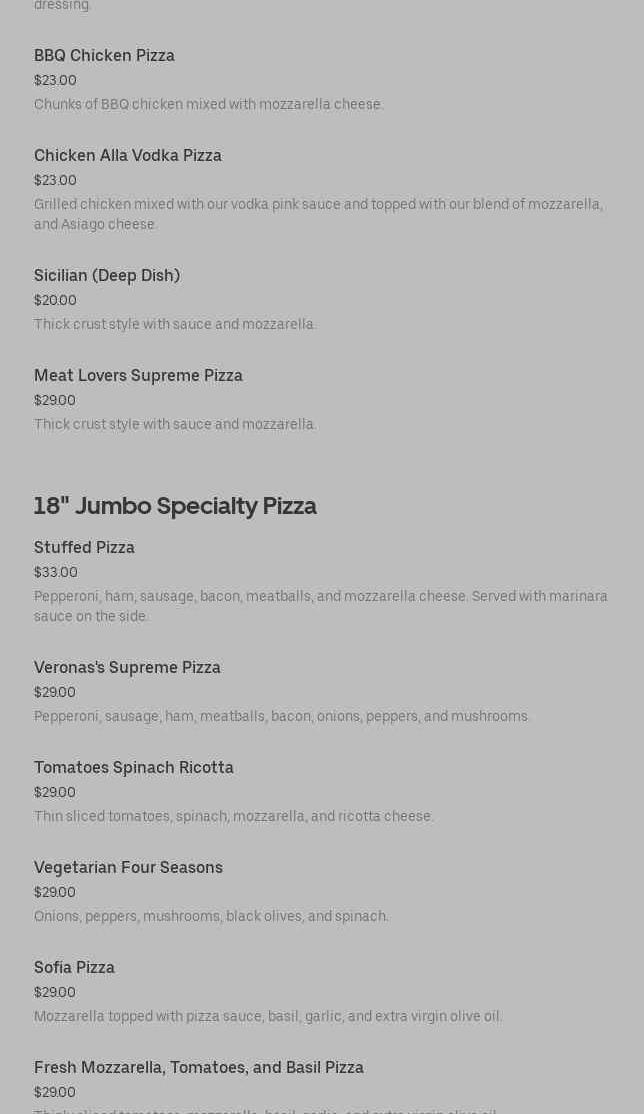
Task: Open Vegetarian Four Seasons pizza
Action: pyautogui.click(x=128, y=868)
